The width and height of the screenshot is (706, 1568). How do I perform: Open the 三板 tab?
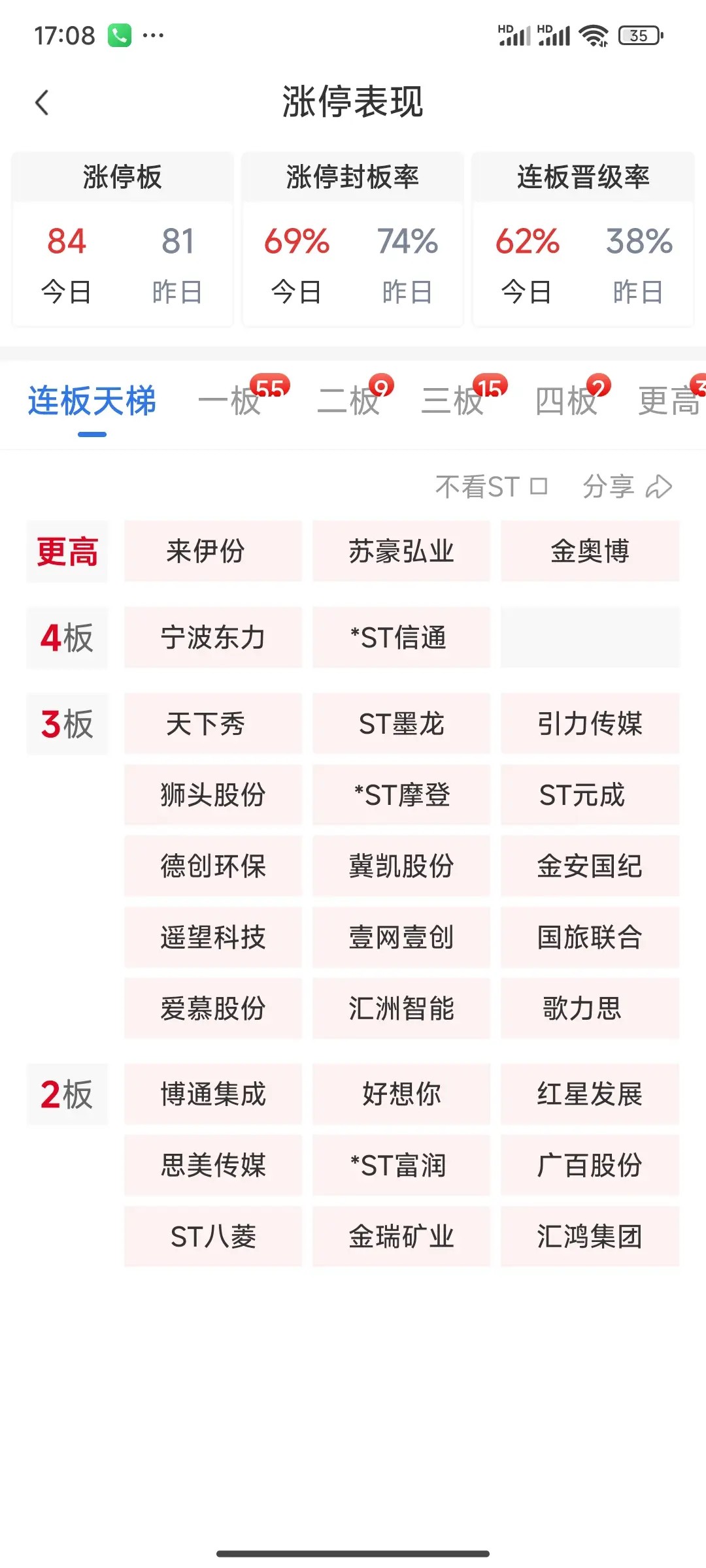point(452,400)
